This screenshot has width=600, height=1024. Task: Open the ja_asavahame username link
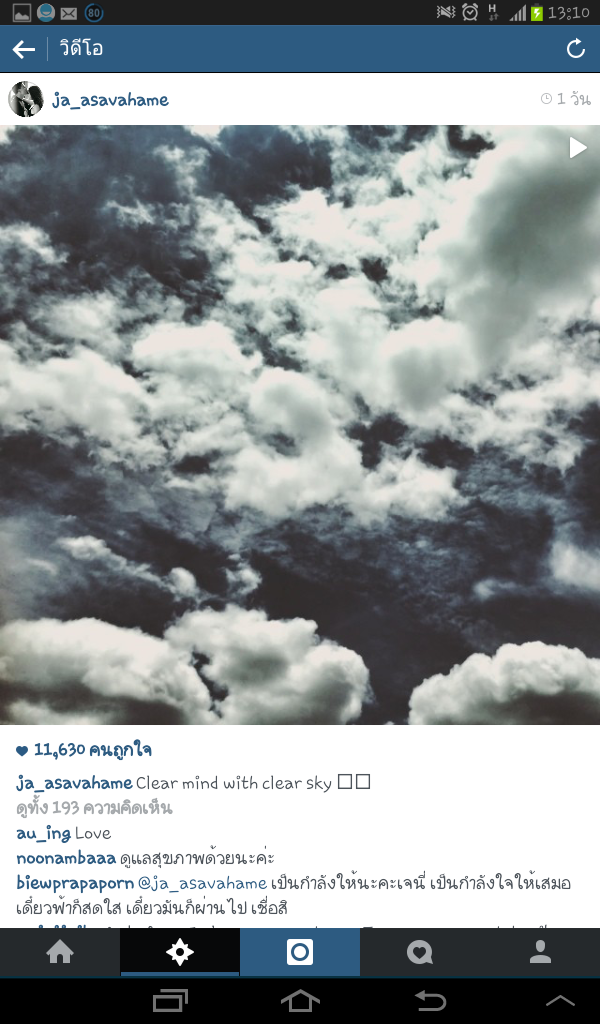pyautogui.click(x=110, y=100)
